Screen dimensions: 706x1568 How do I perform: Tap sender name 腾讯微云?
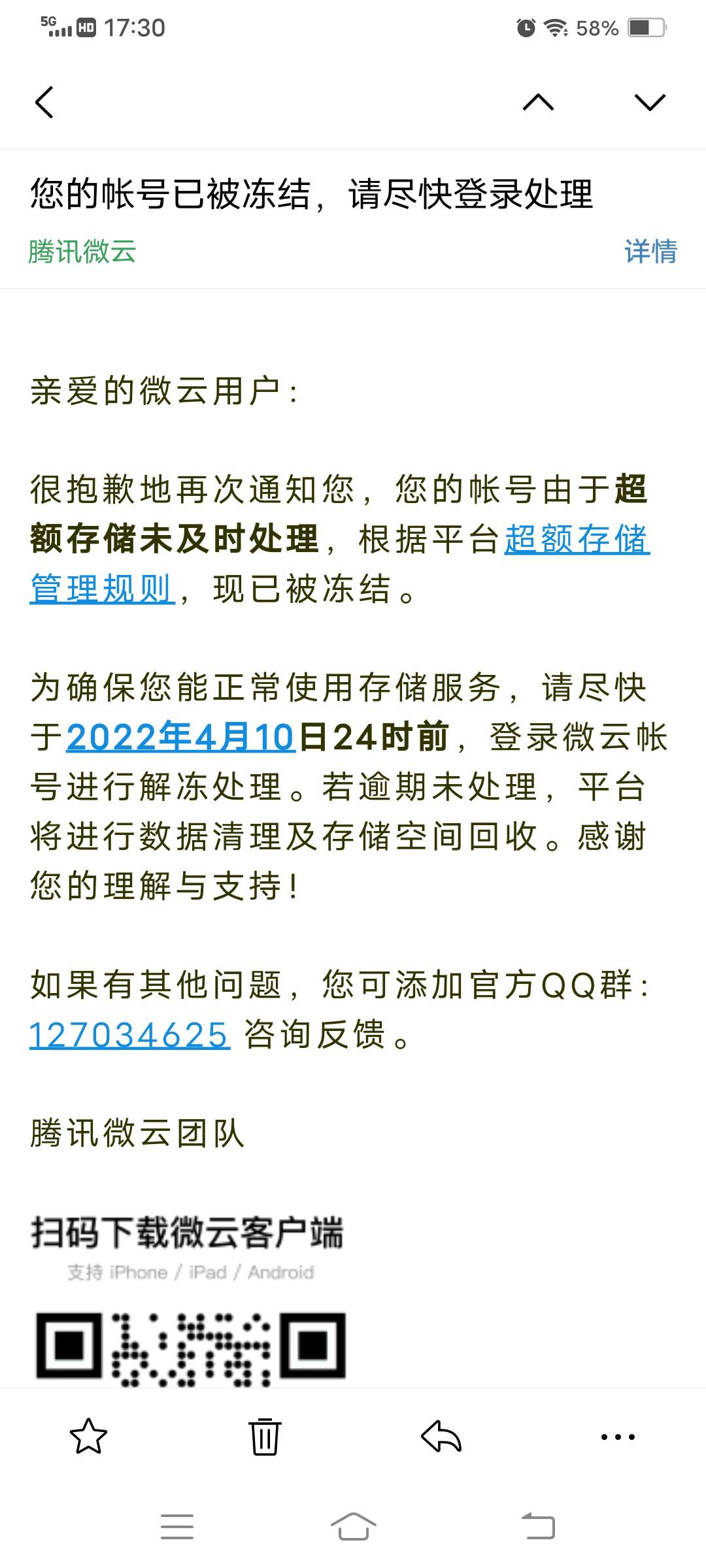82,252
